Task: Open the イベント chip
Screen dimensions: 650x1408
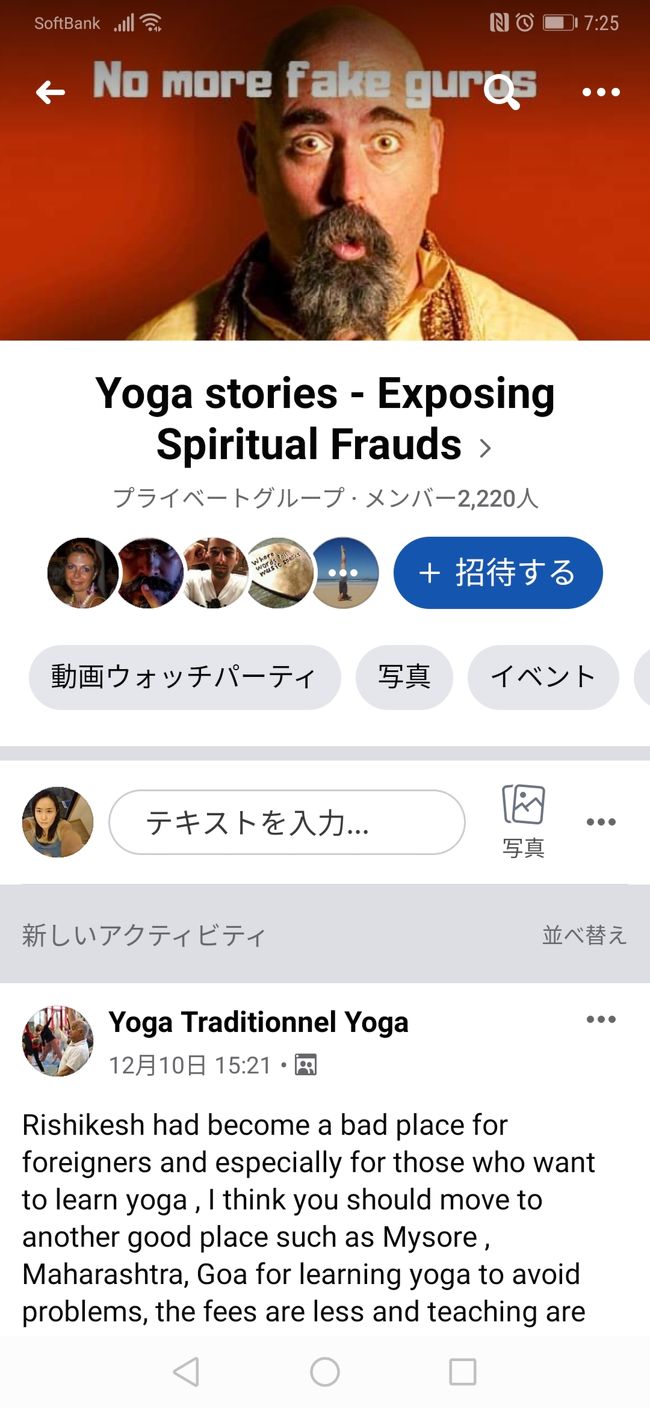Action: 543,677
